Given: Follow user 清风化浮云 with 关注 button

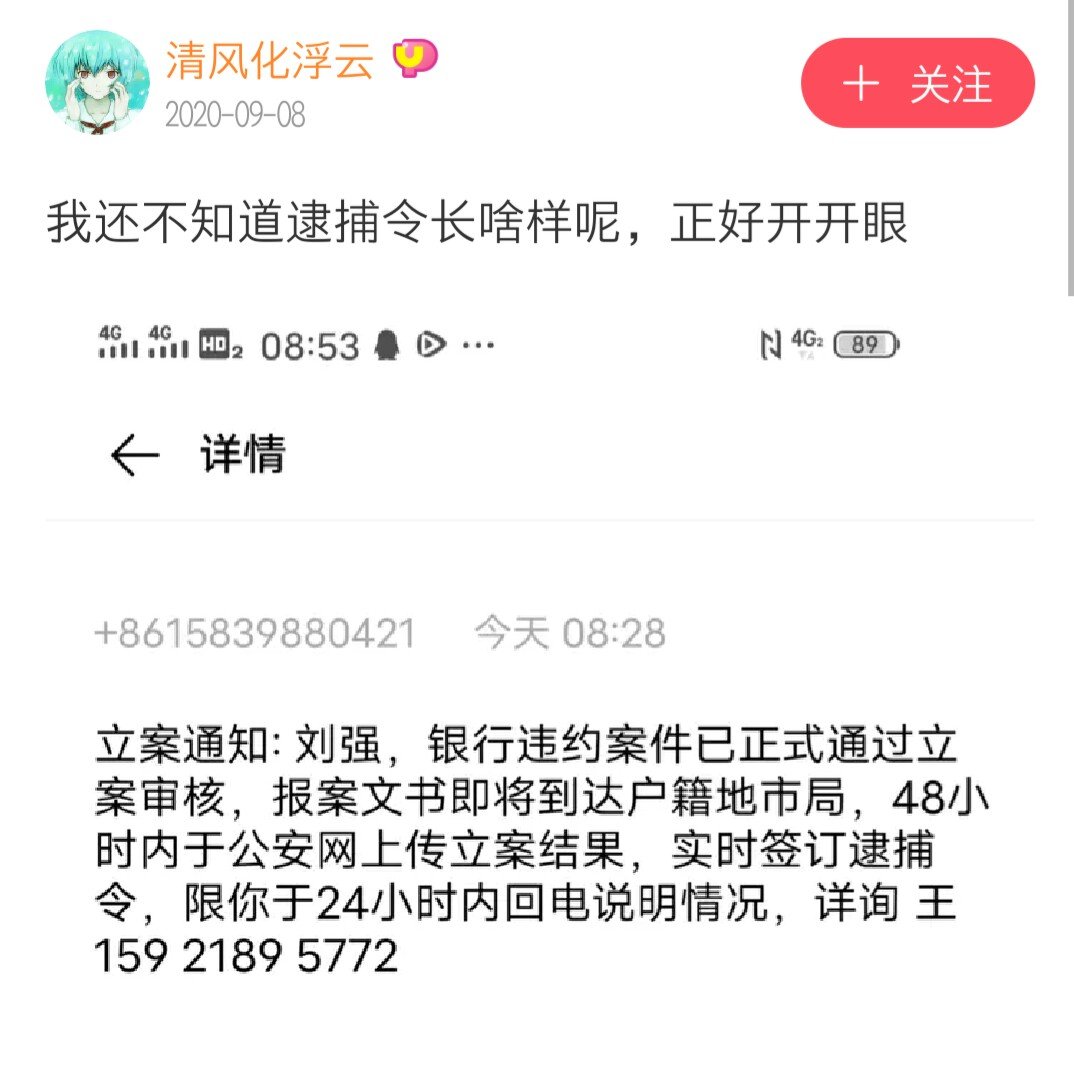Looking at the screenshot, I should point(917,84).
